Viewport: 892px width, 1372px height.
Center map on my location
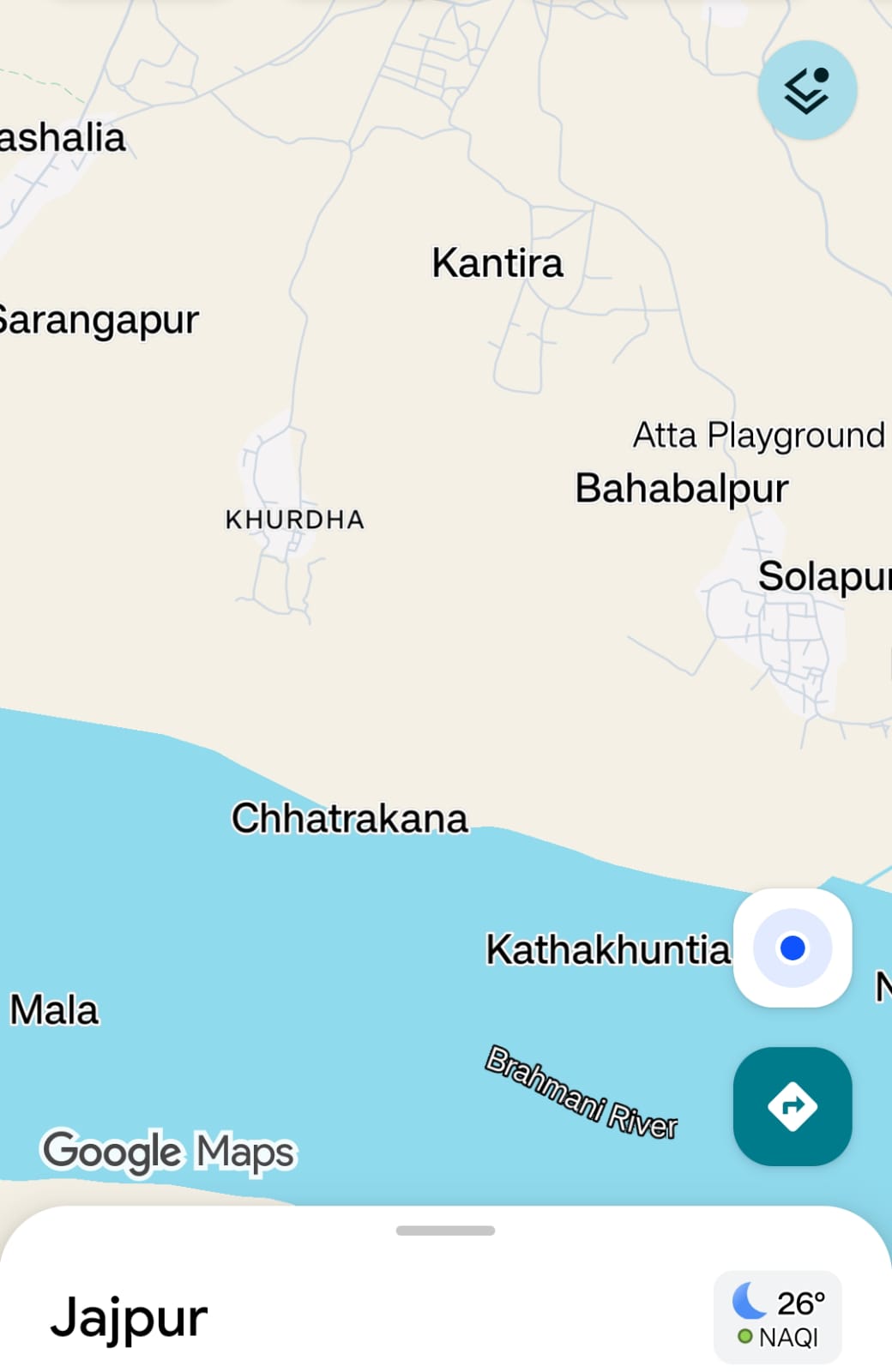[x=793, y=948]
